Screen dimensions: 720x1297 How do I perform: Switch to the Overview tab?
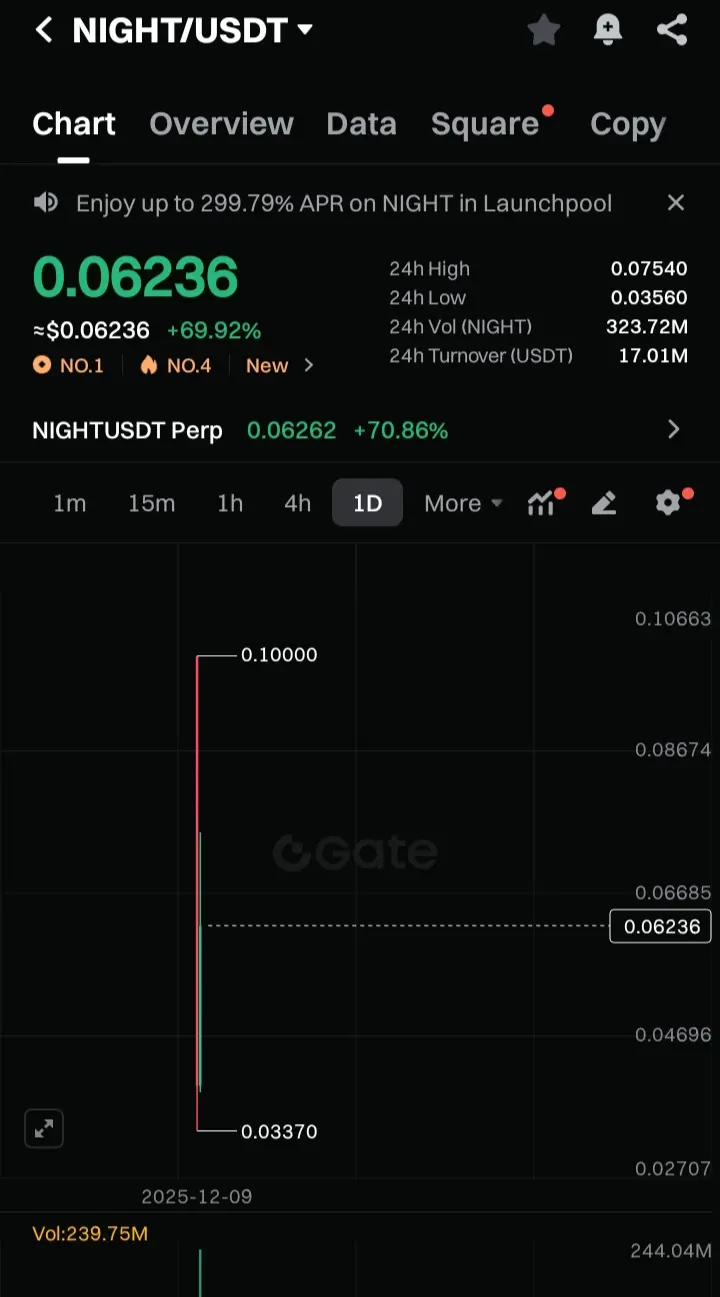(221, 124)
